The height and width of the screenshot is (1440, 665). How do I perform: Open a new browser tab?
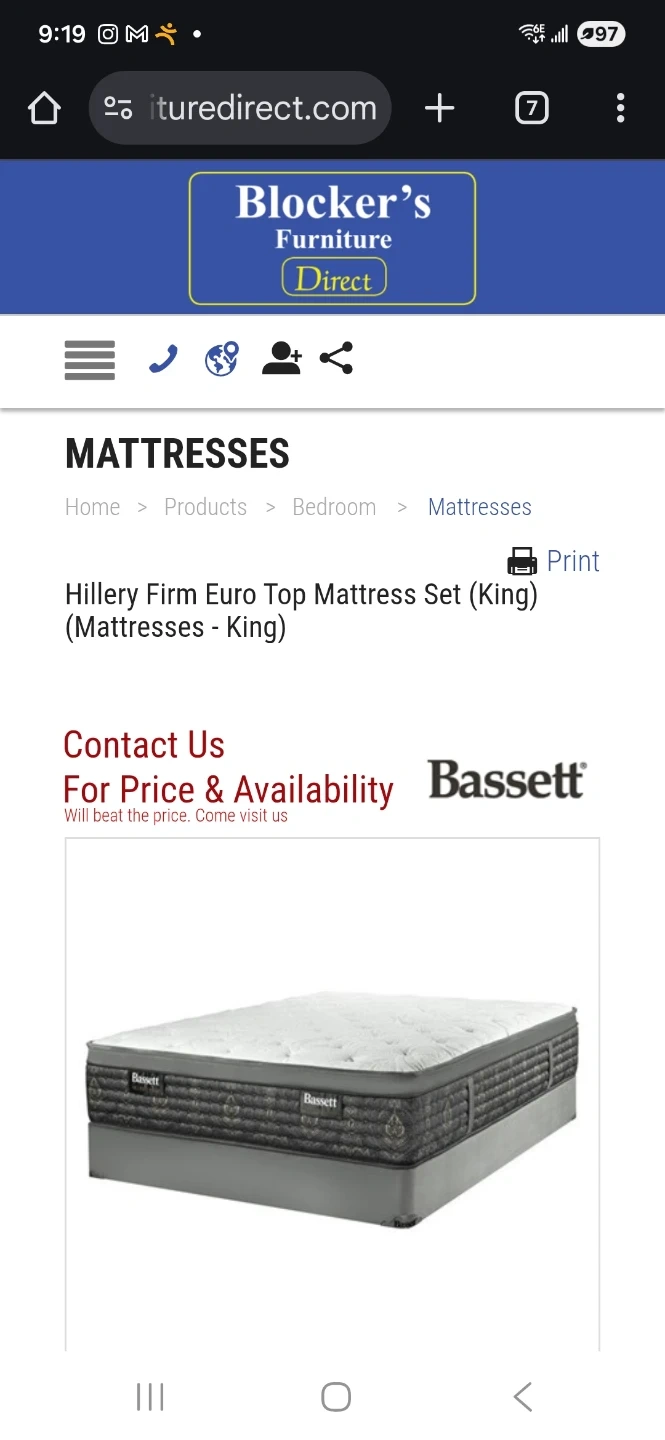coord(439,108)
